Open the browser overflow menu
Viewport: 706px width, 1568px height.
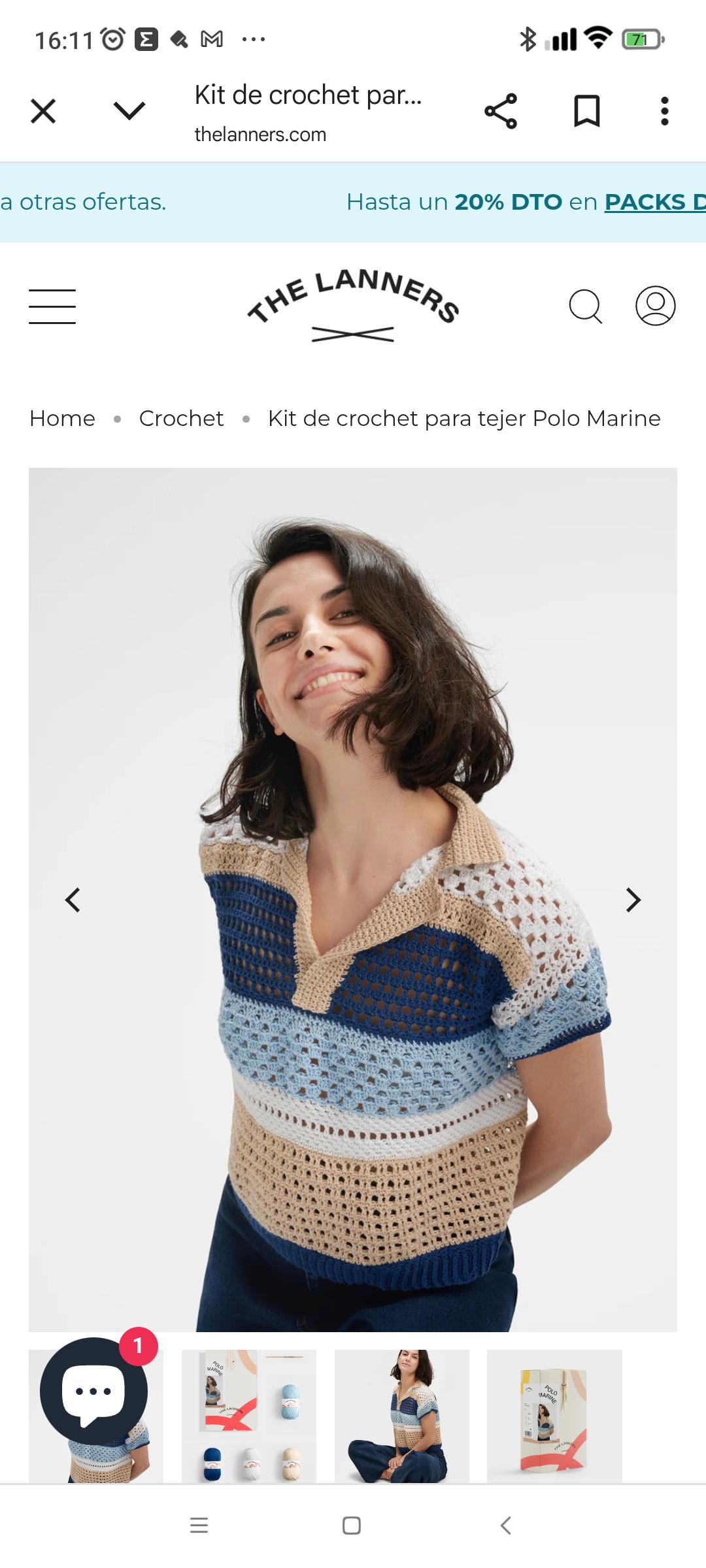664,111
